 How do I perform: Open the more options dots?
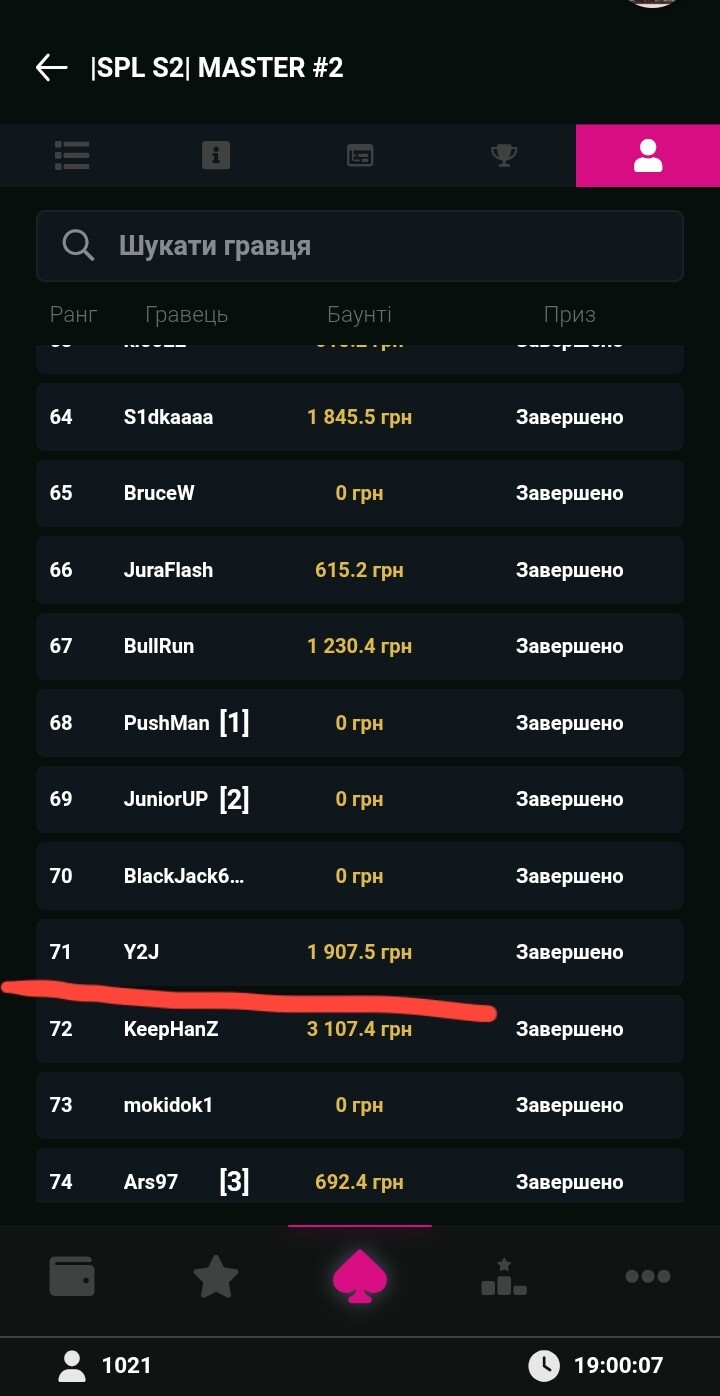648,1276
